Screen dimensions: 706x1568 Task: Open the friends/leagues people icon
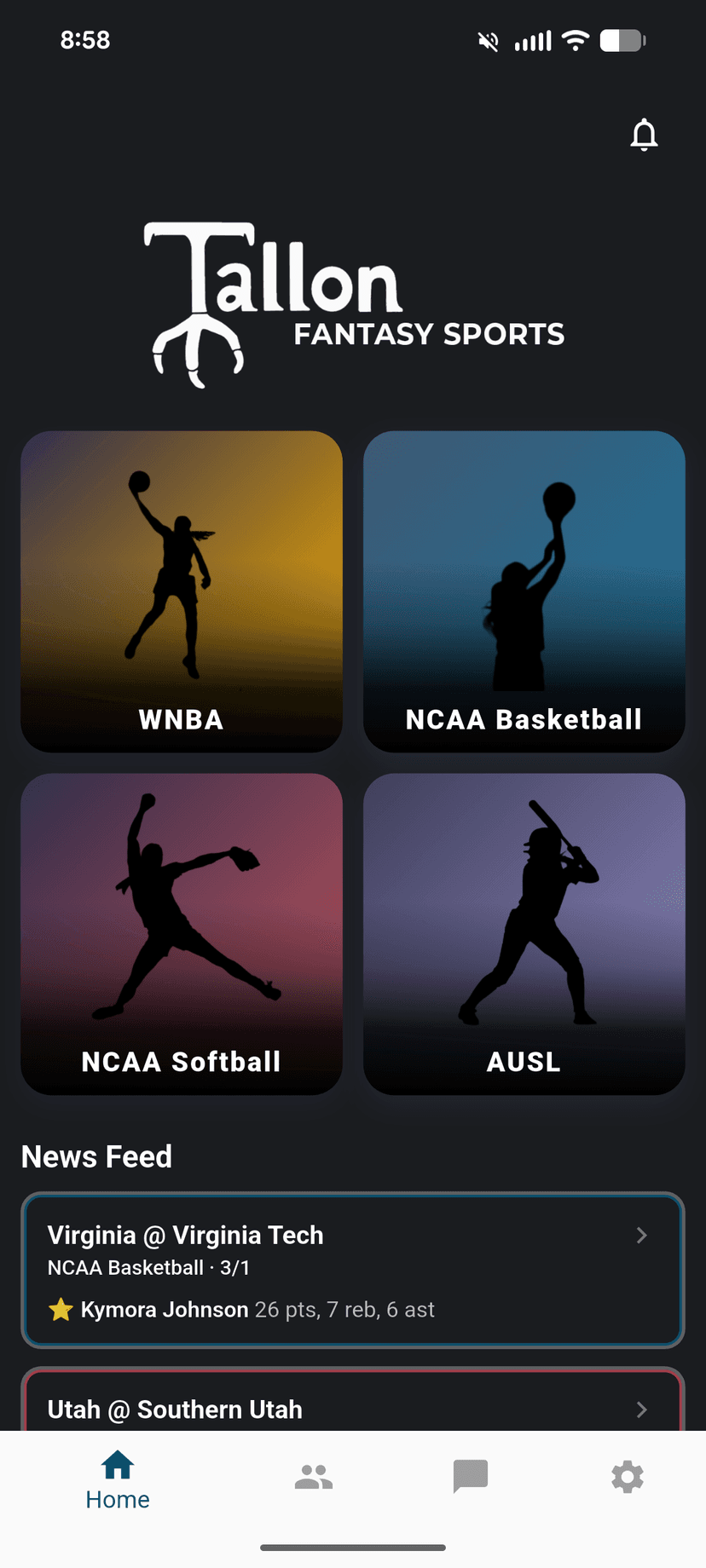[x=313, y=1477]
